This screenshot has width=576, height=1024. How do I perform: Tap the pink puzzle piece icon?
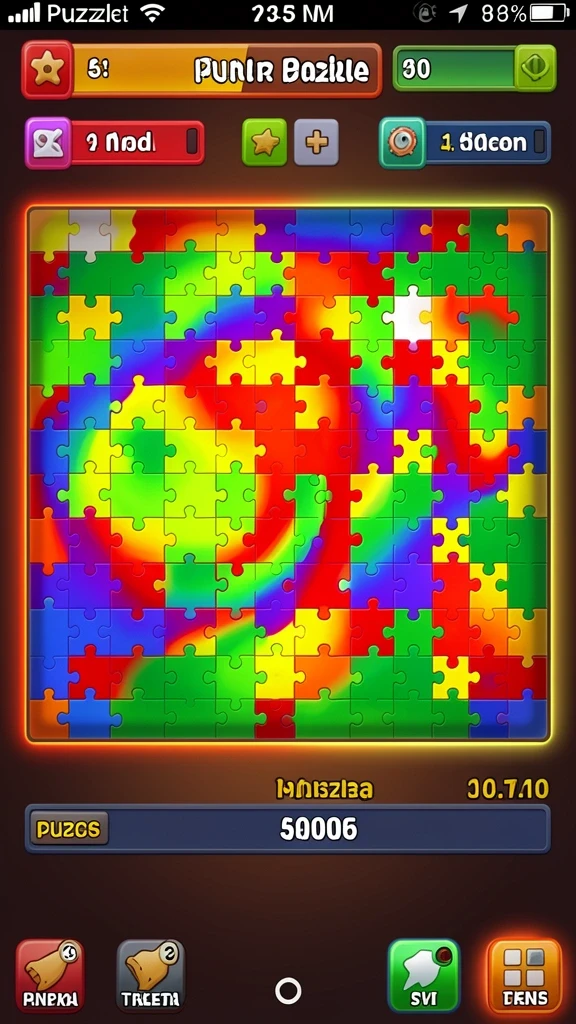[x=48, y=142]
